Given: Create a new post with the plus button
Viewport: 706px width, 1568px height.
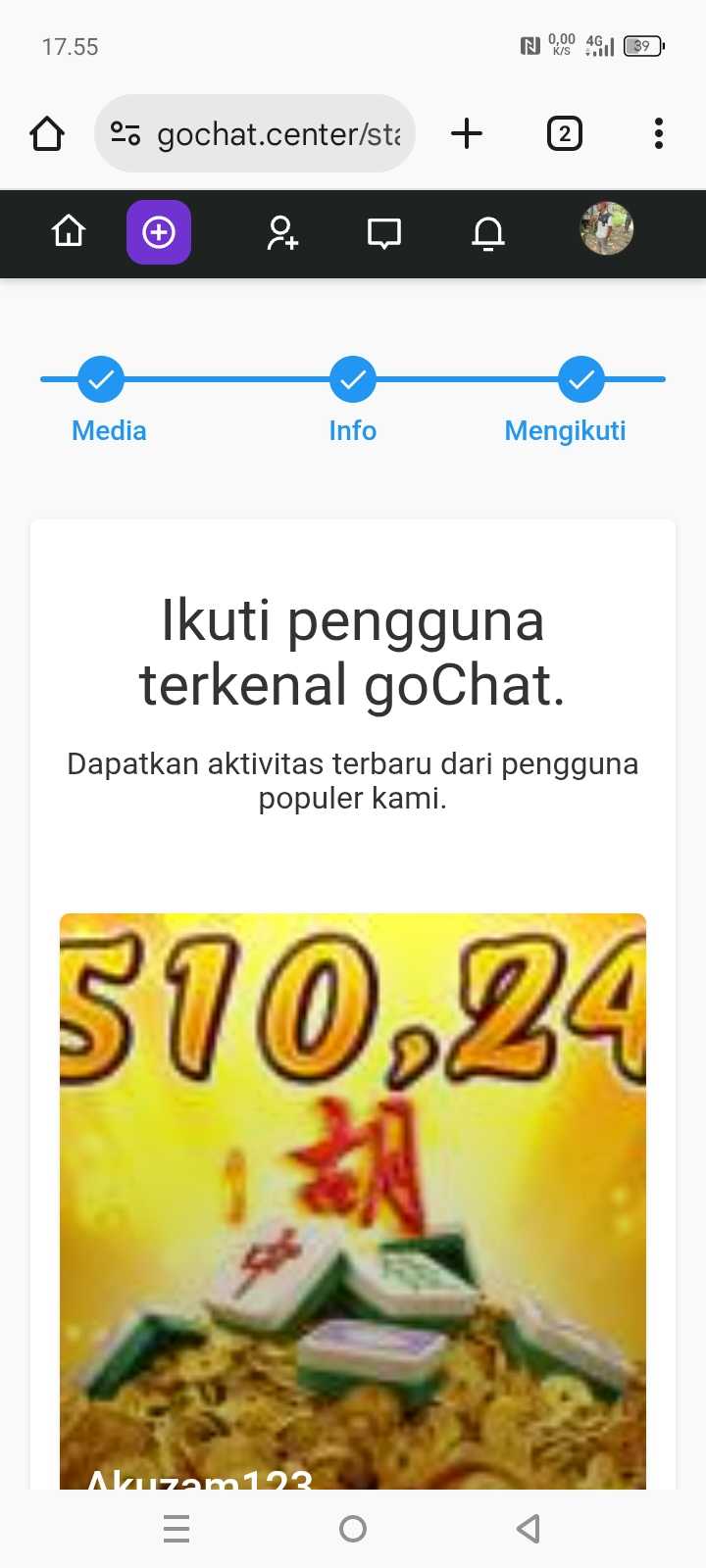Looking at the screenshot, I should 159,232.
